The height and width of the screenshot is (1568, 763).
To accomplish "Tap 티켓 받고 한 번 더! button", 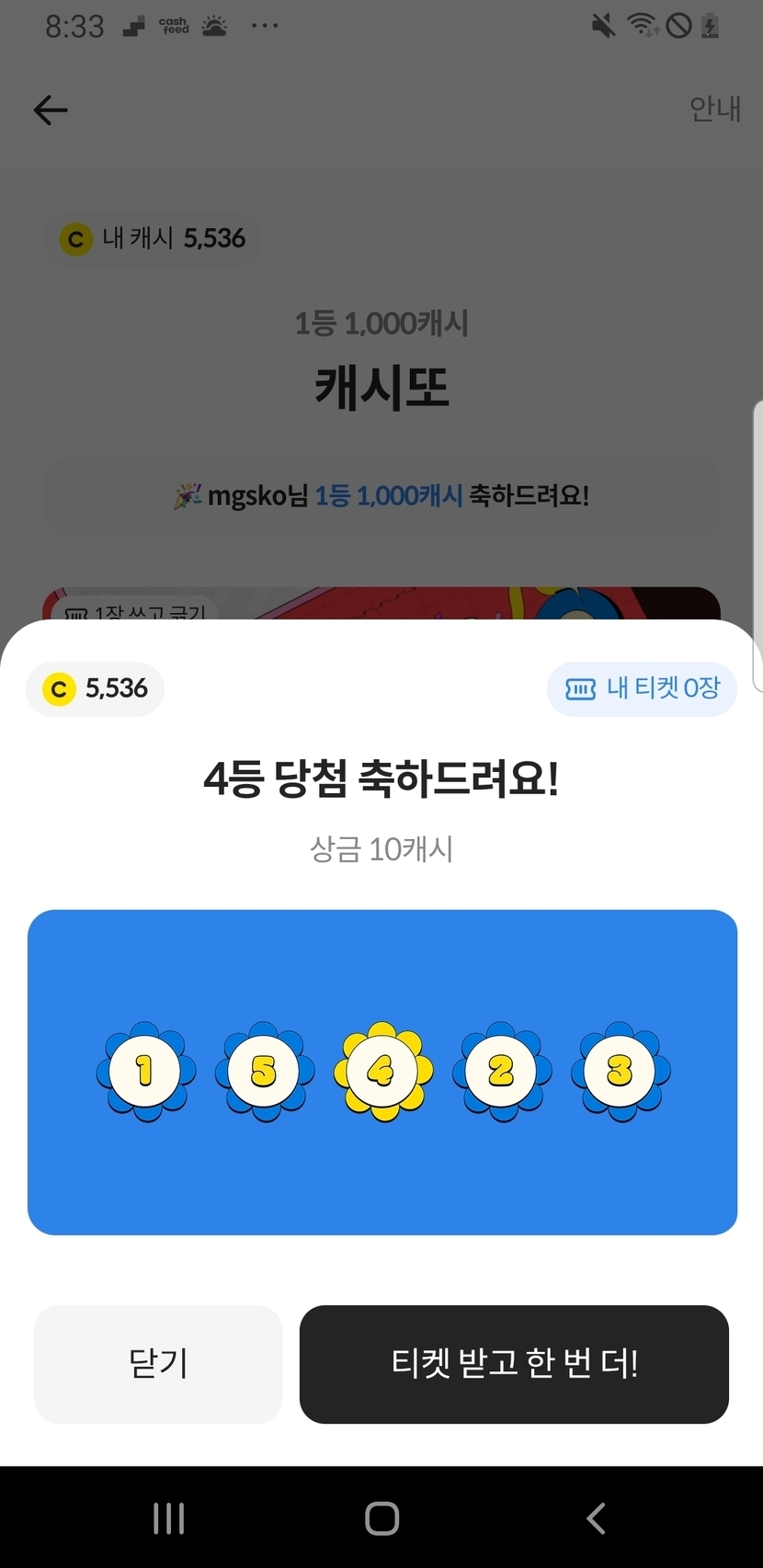I will (514, 1364).
